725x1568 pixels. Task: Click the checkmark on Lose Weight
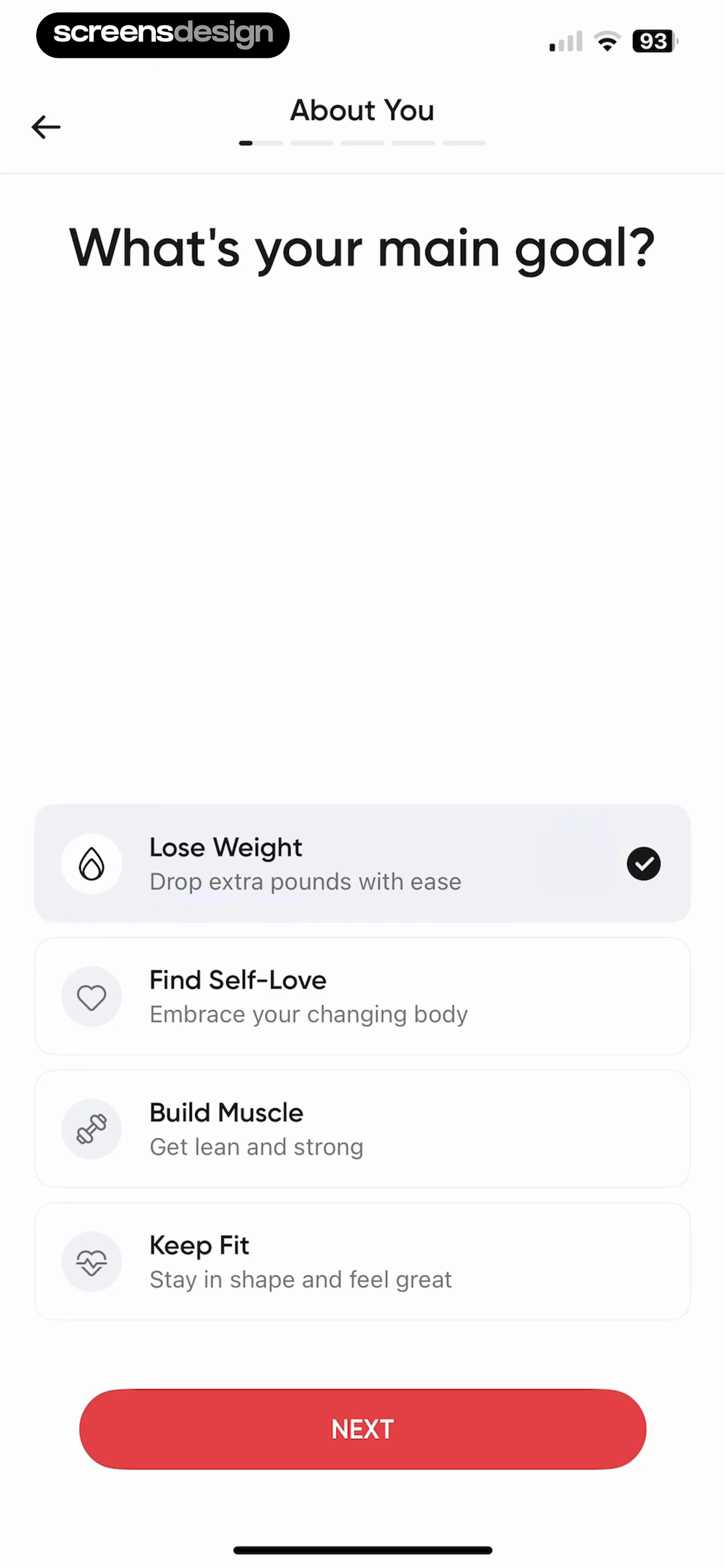pyautogui.click(x=643, y=864)
